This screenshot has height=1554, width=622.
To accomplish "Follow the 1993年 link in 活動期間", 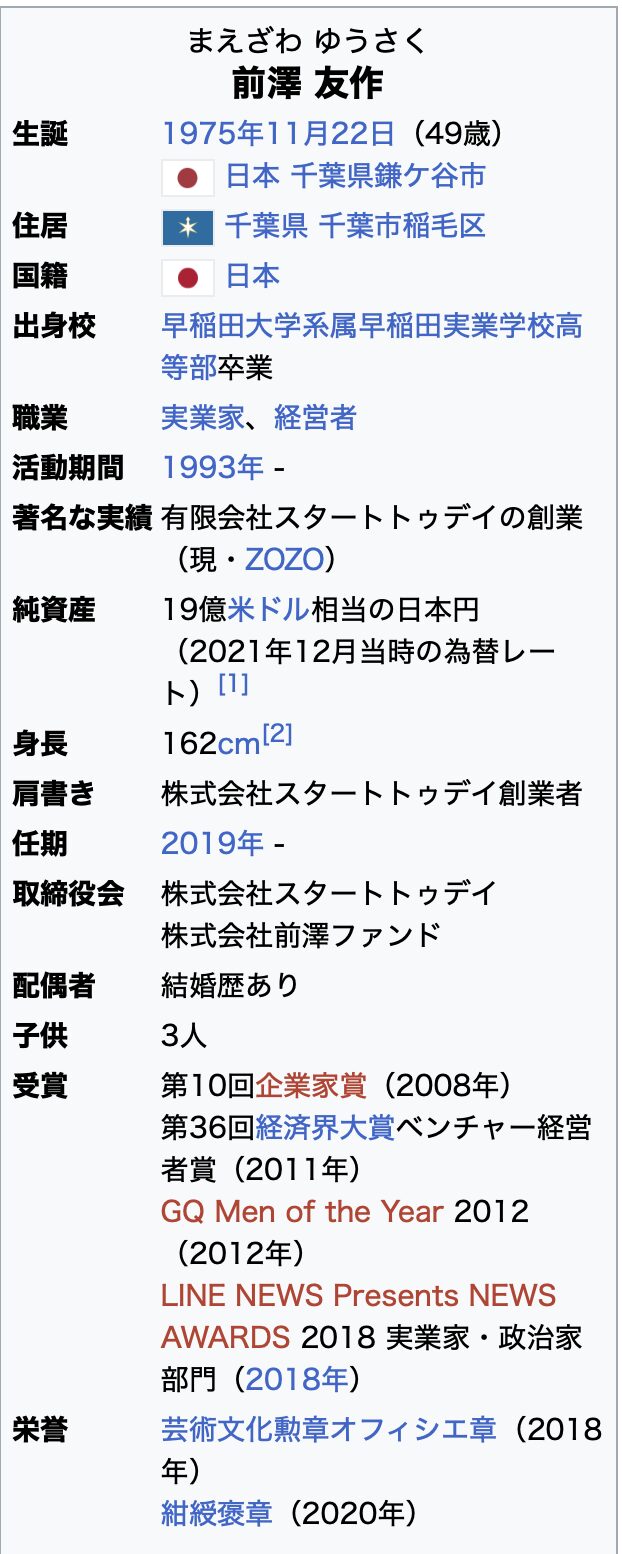I will [213, 467].
